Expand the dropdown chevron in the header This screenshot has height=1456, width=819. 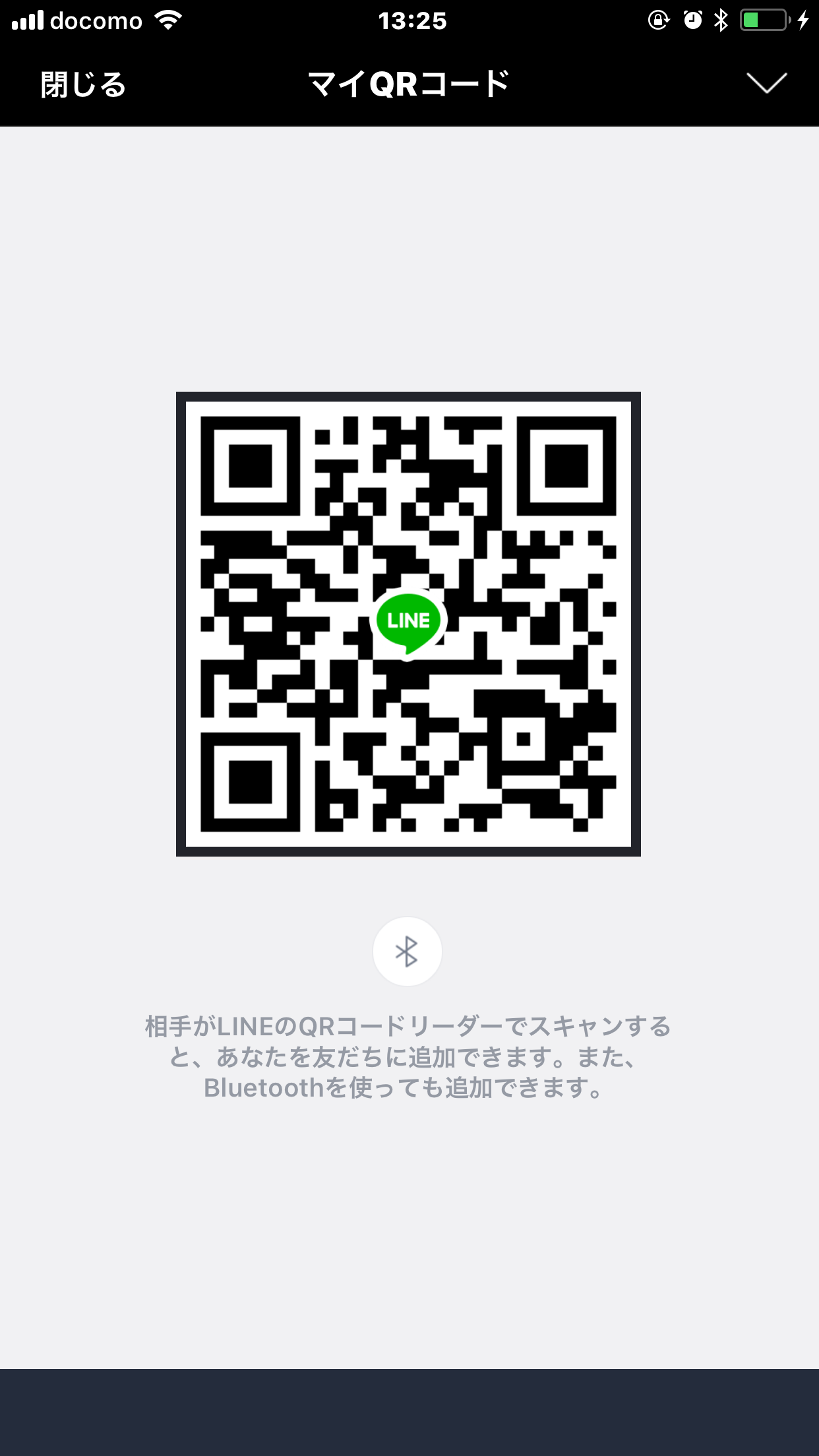pos(766,83)
